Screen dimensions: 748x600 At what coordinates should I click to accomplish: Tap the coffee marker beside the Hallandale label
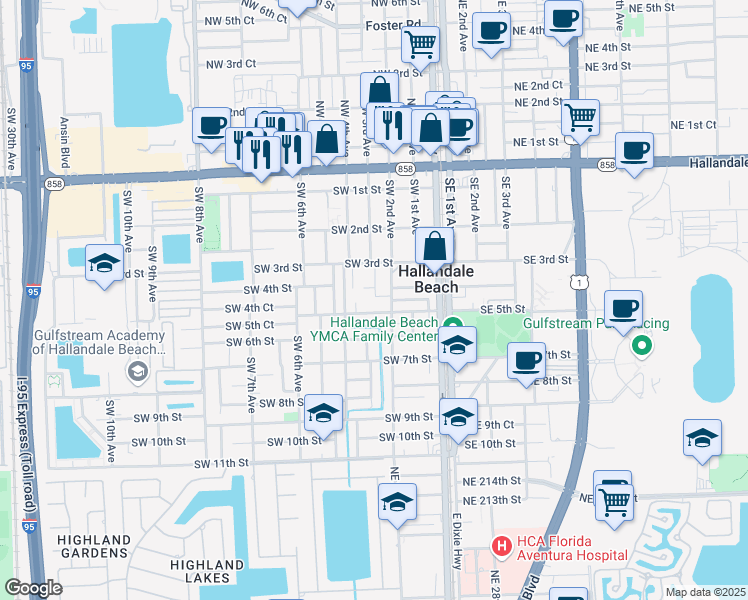coord(634,150)
